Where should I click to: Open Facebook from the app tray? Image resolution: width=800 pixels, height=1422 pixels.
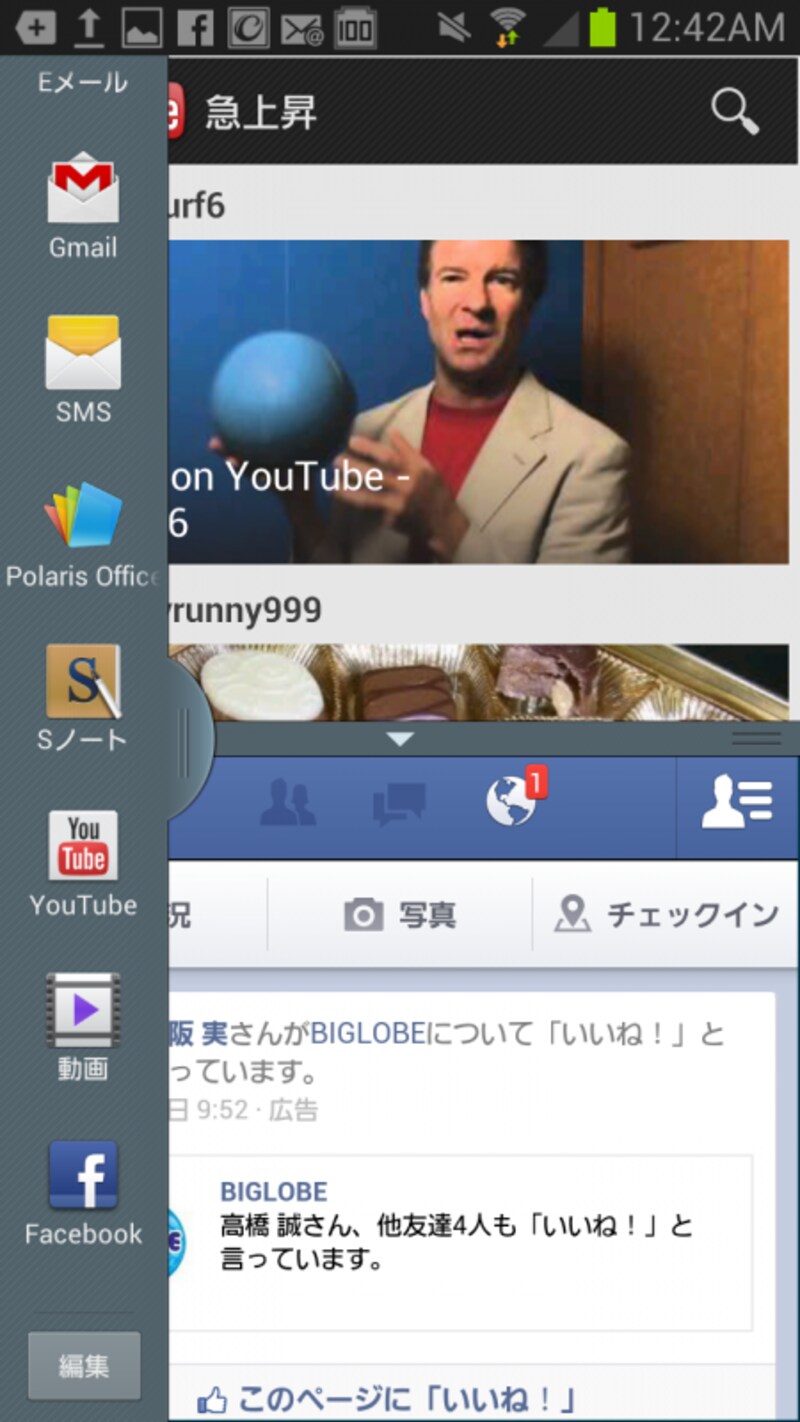83,1191
